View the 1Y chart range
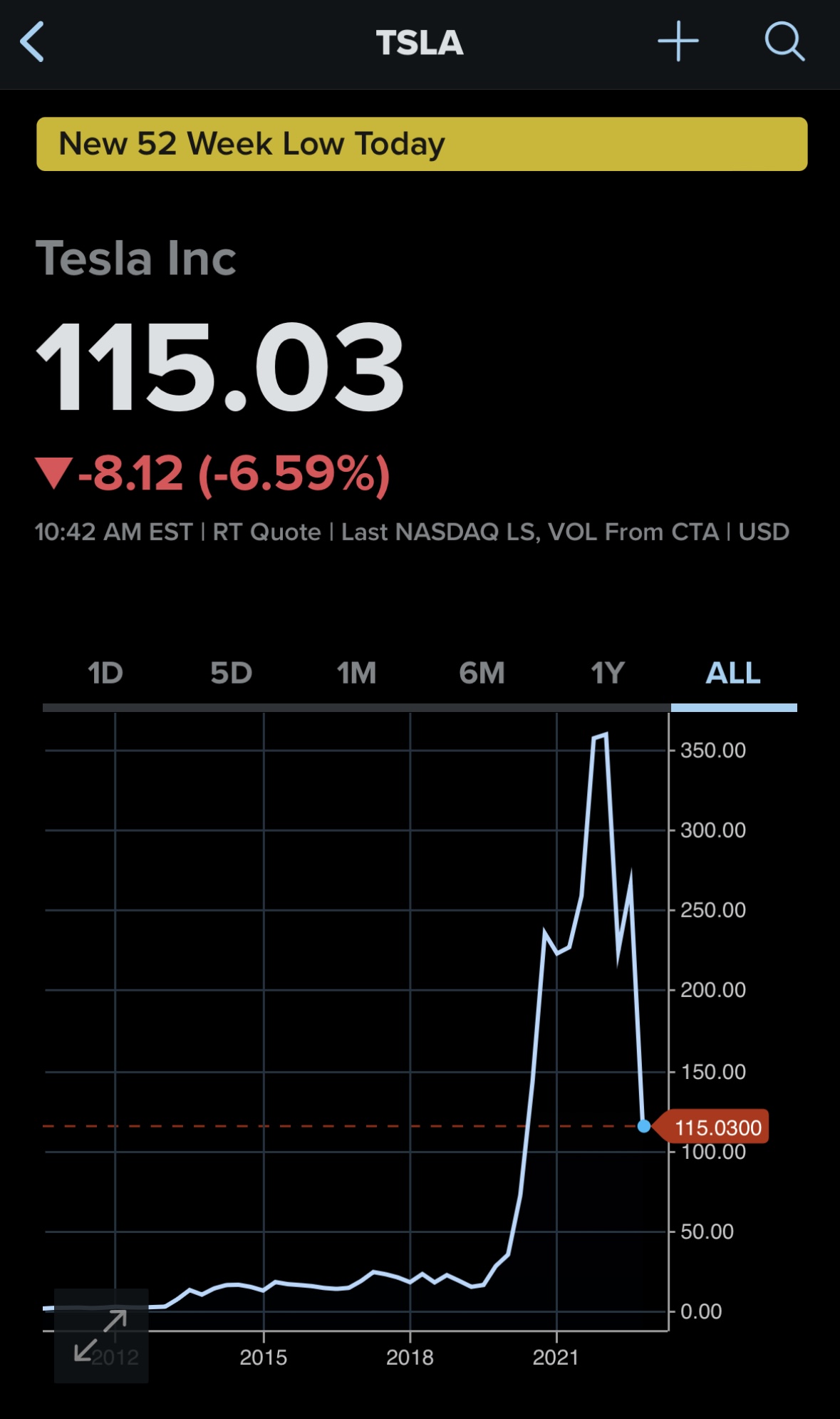 (608, 673)
